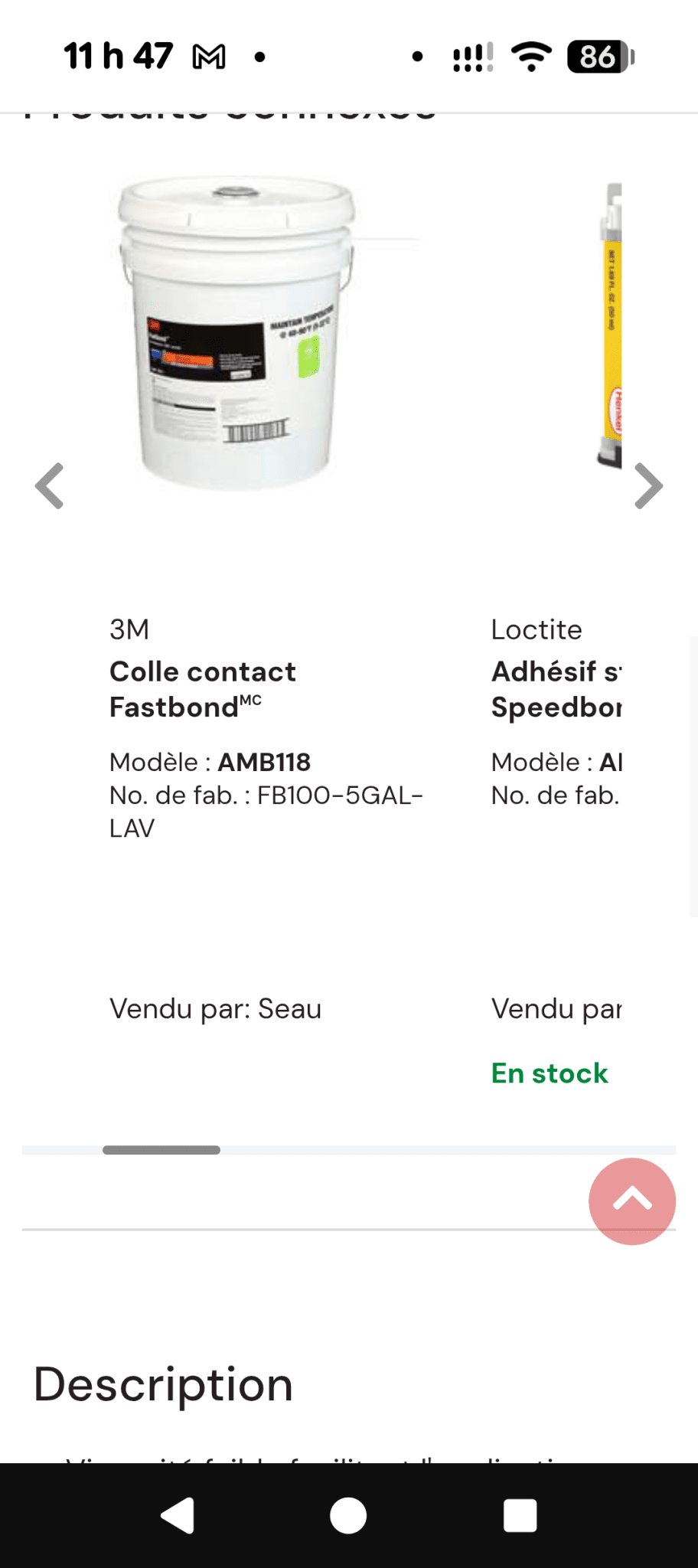Screen dimensions: 698x1568
Task: Go back using the left carousel chevron
Action: pyautogui.click(x=49, y=485)
